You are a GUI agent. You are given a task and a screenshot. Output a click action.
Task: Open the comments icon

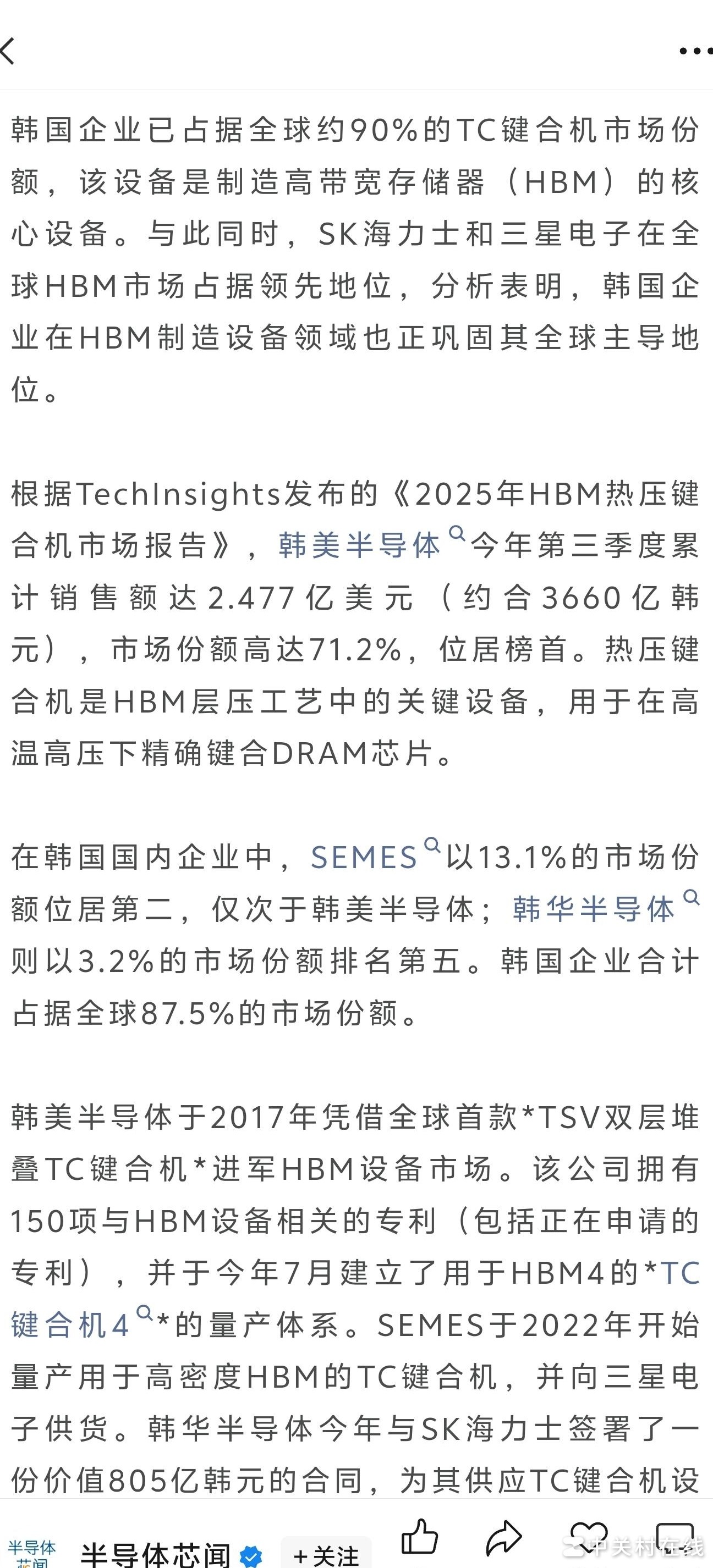tap(674, 1537)
